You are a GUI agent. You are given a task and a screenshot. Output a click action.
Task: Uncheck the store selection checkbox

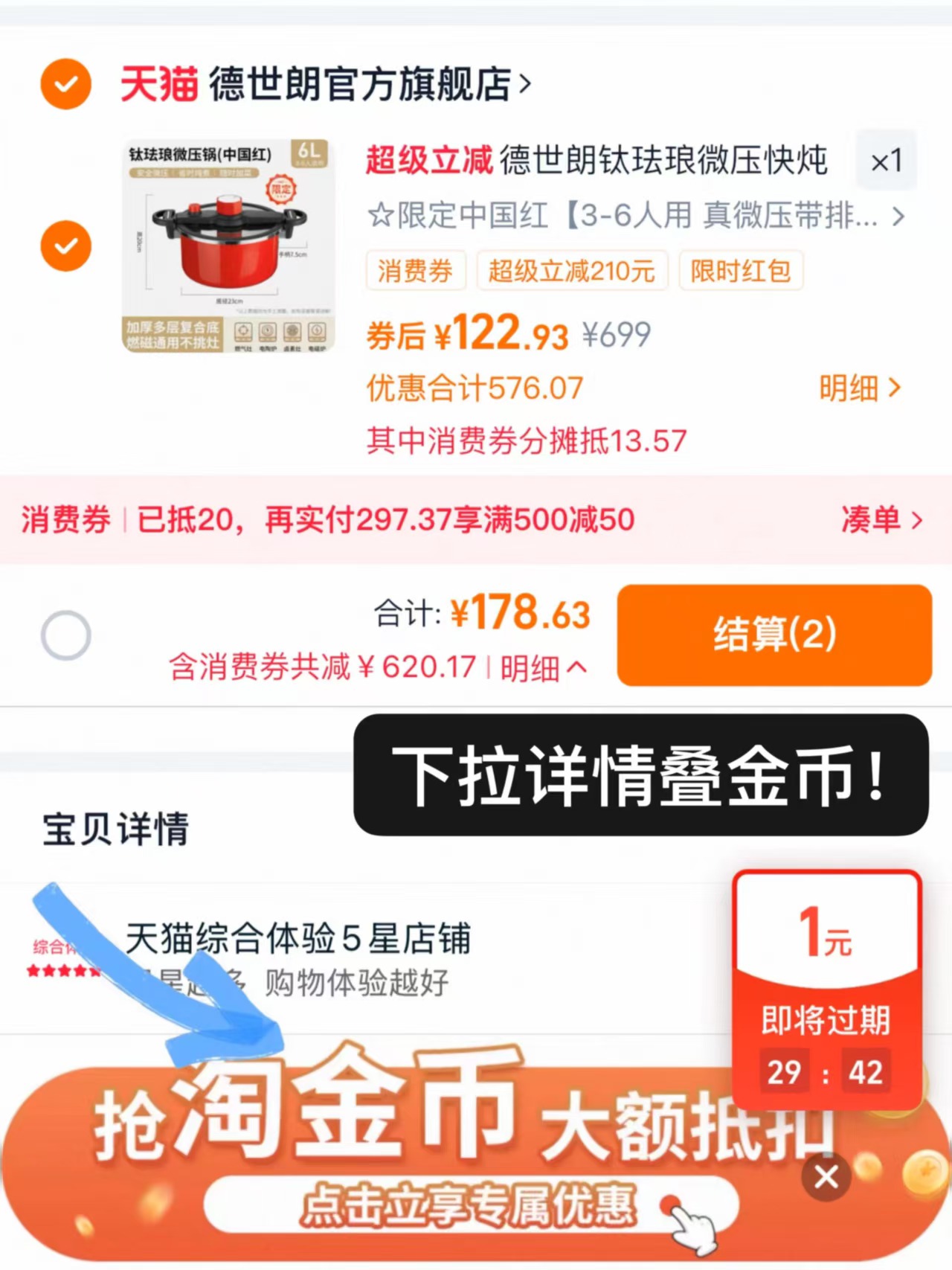click(x=65, y=83)
